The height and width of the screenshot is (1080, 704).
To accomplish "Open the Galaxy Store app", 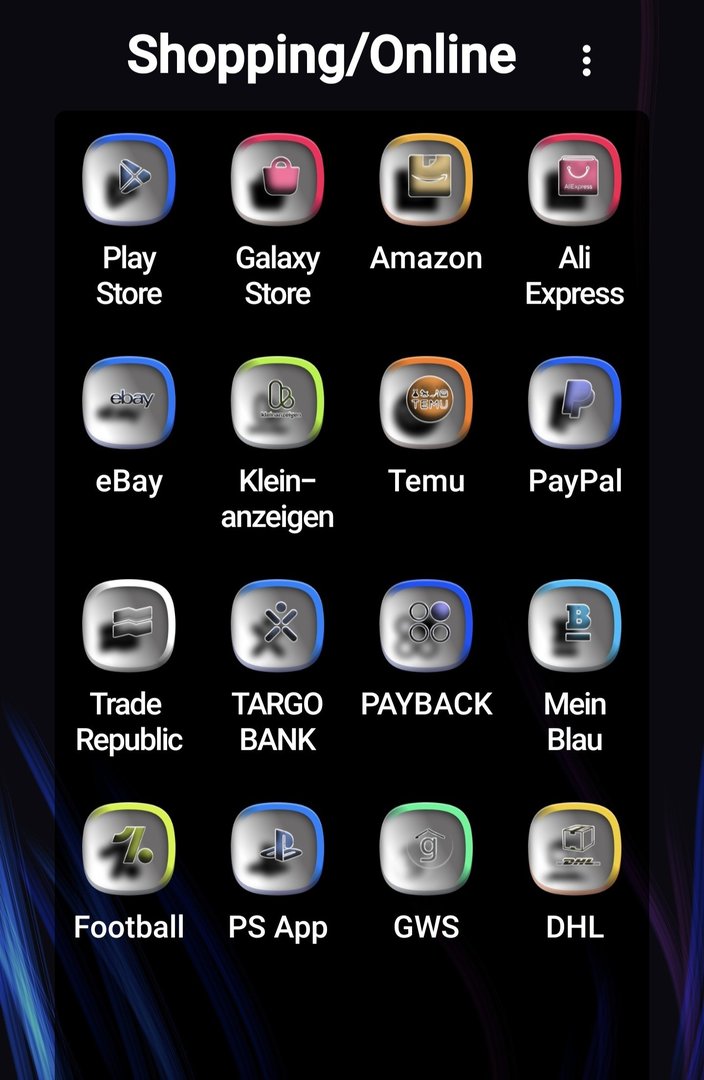I will coord(278,180).
